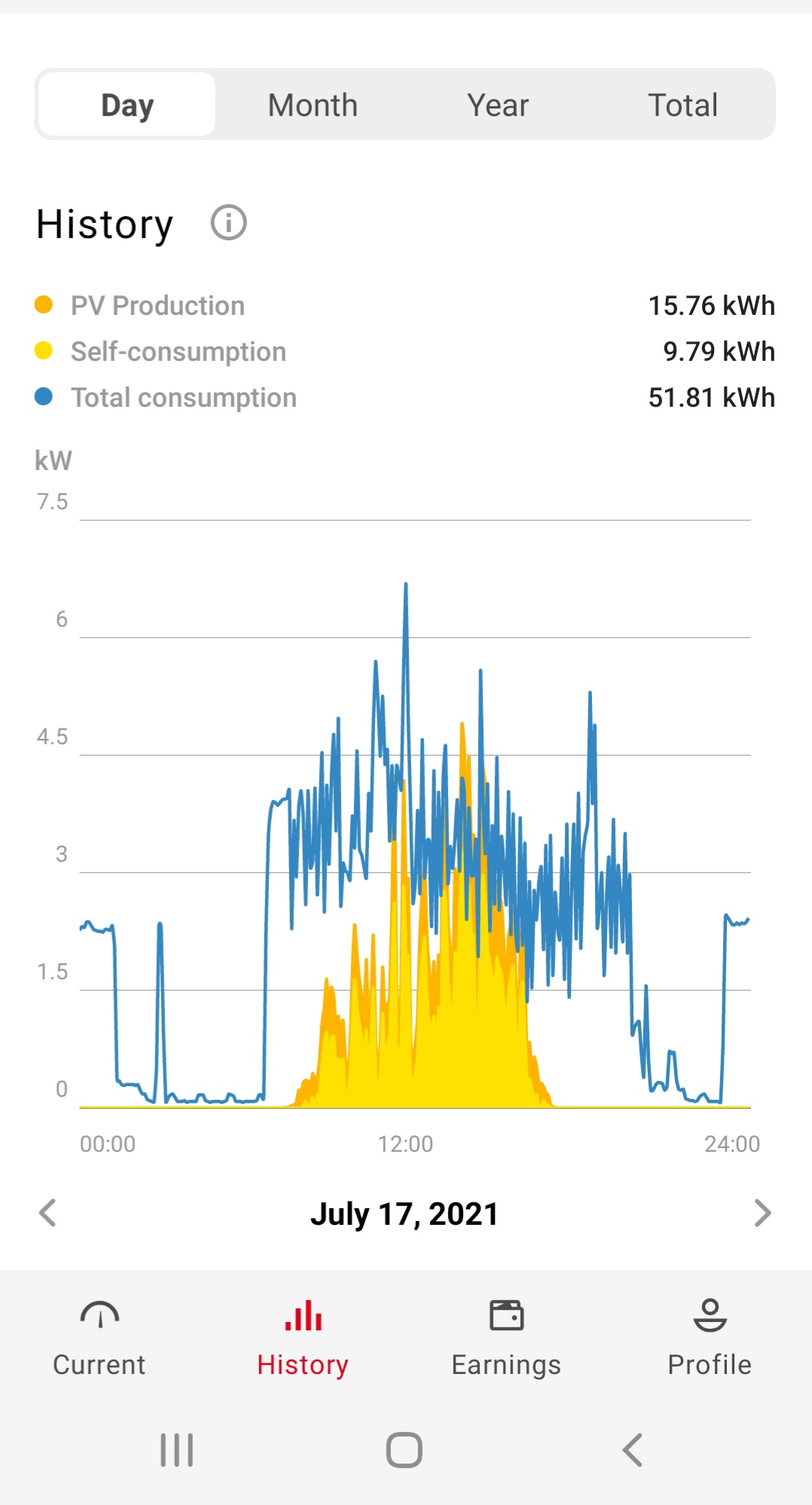
Task: Open the Total view tab
Action: [682, 104]
